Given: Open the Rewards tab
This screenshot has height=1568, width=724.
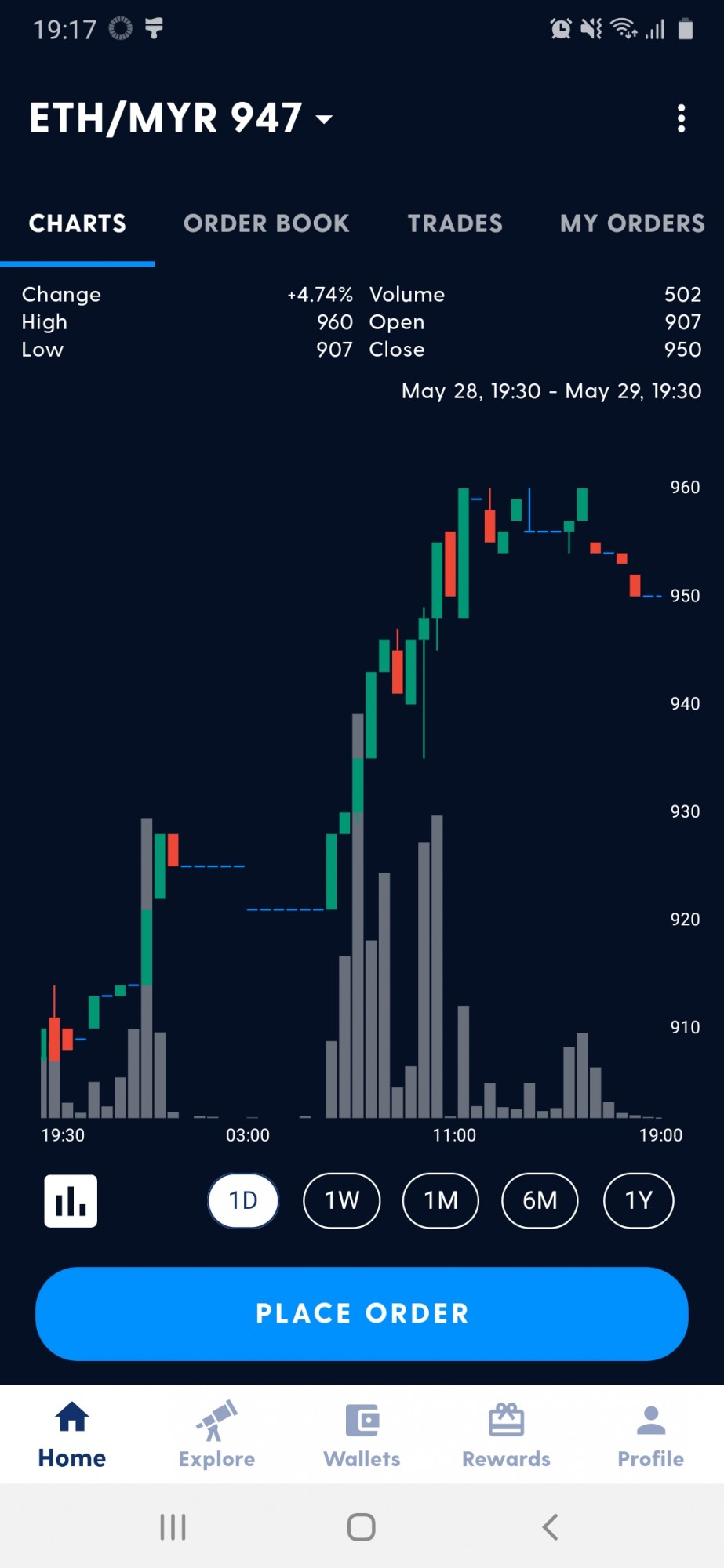Looking at the screenshot, I should click(506, 1435).
